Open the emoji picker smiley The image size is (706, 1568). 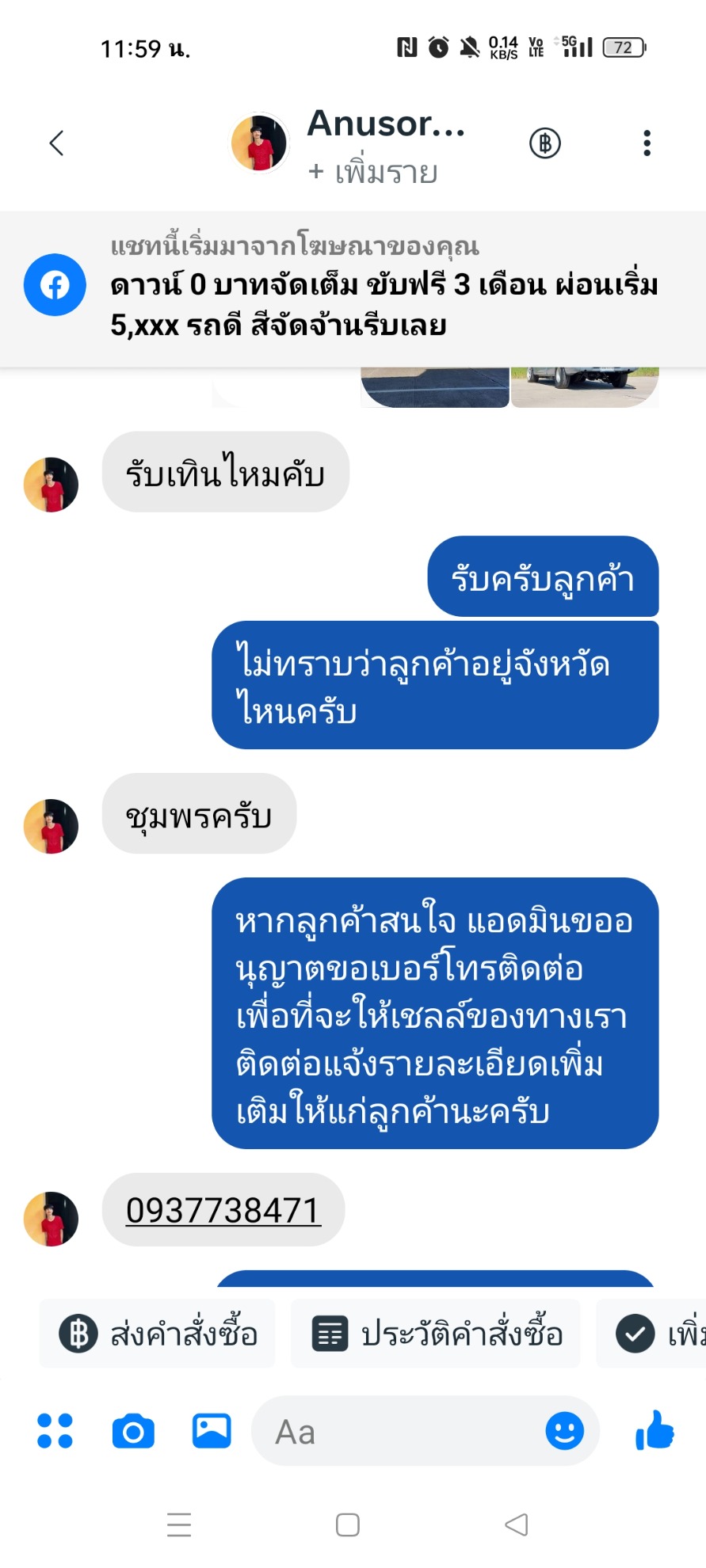coord(564,1431)
